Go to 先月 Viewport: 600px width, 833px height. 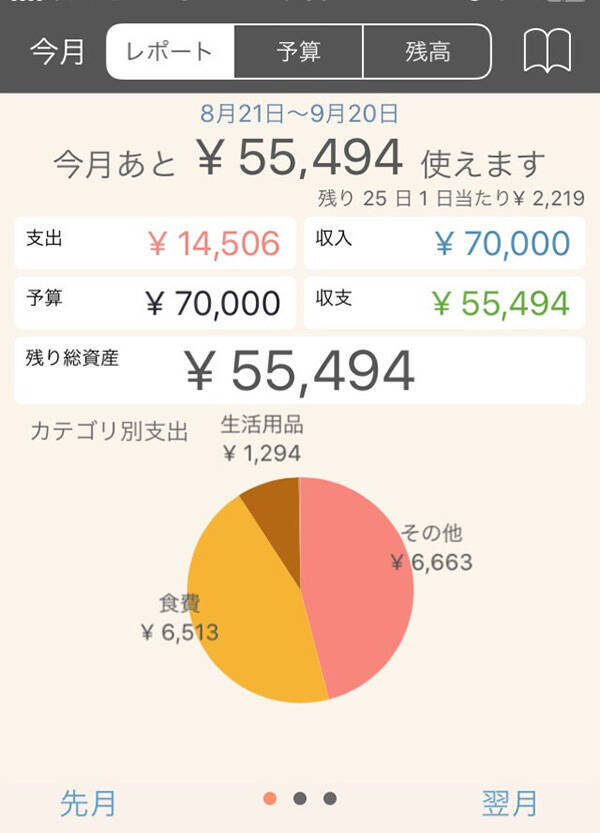coord(88,803)
